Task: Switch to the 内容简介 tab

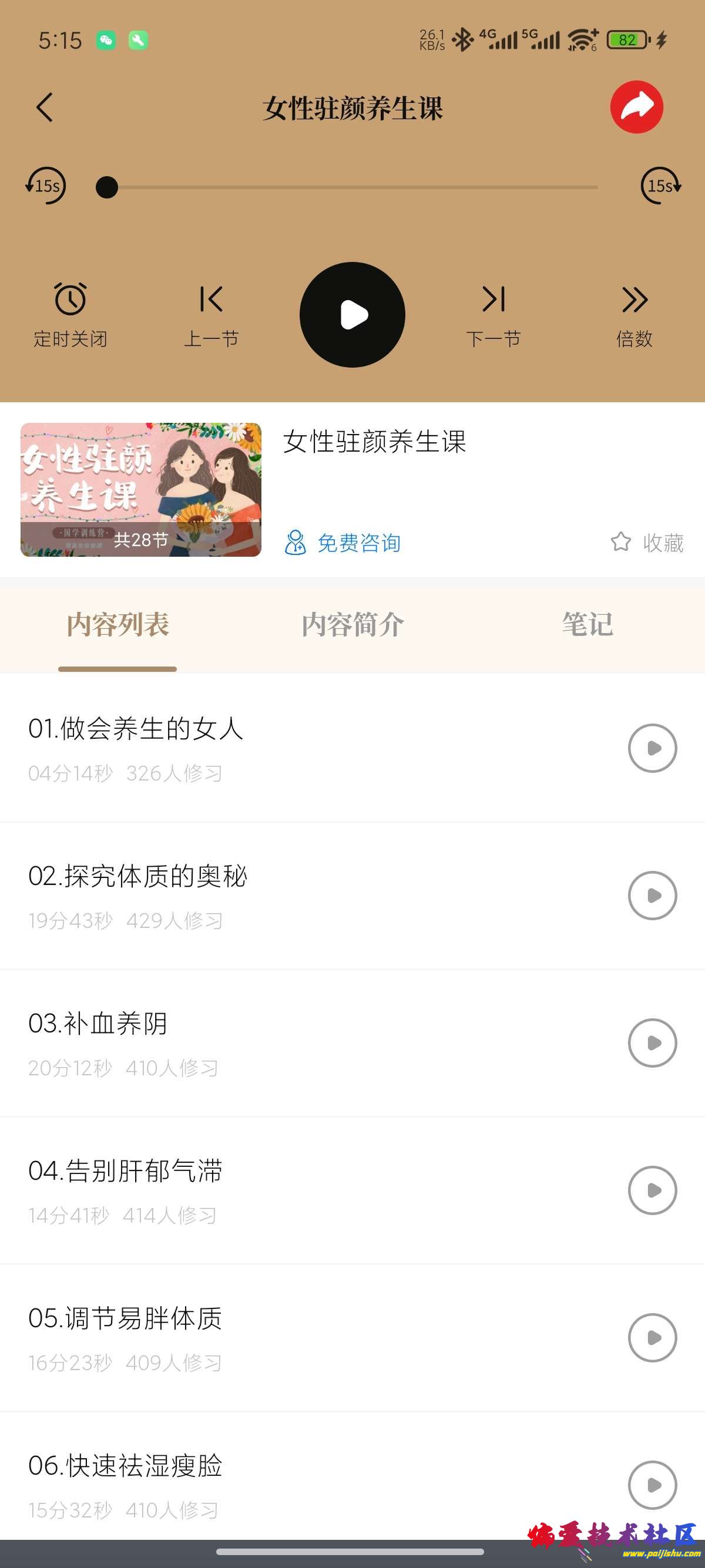Action: [x=352, y=624]
